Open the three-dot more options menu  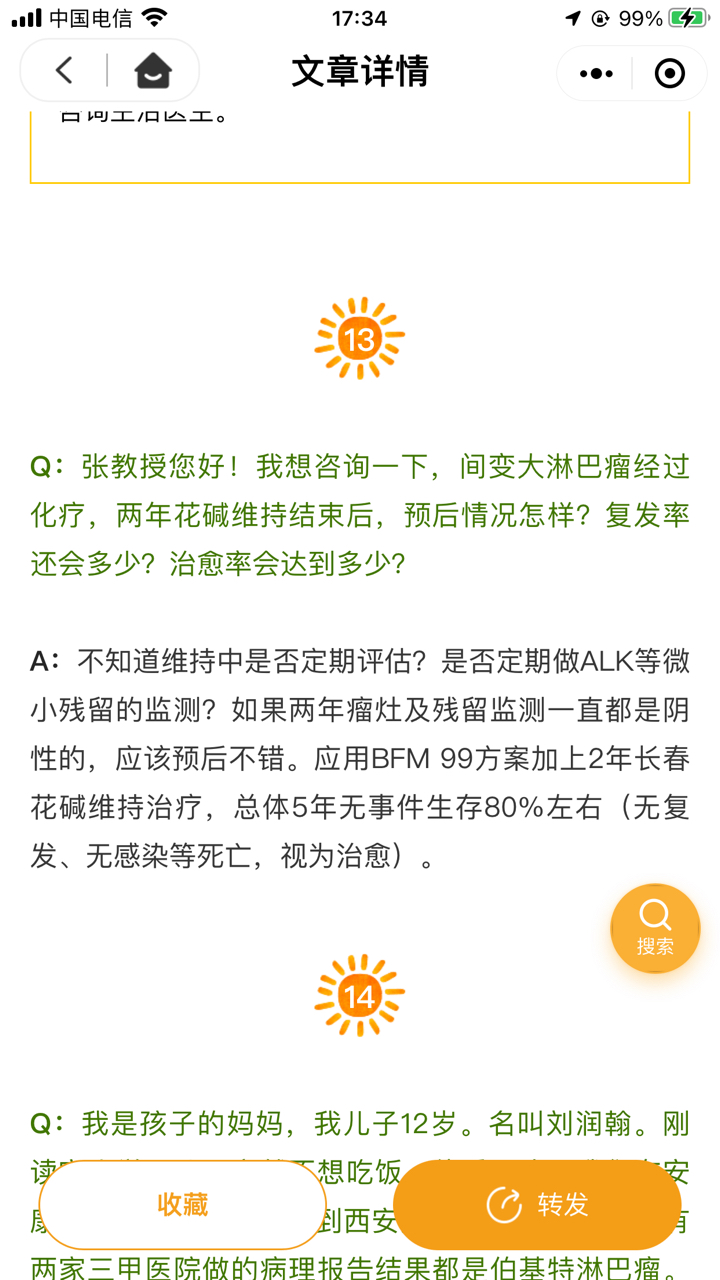pos(596,73)
